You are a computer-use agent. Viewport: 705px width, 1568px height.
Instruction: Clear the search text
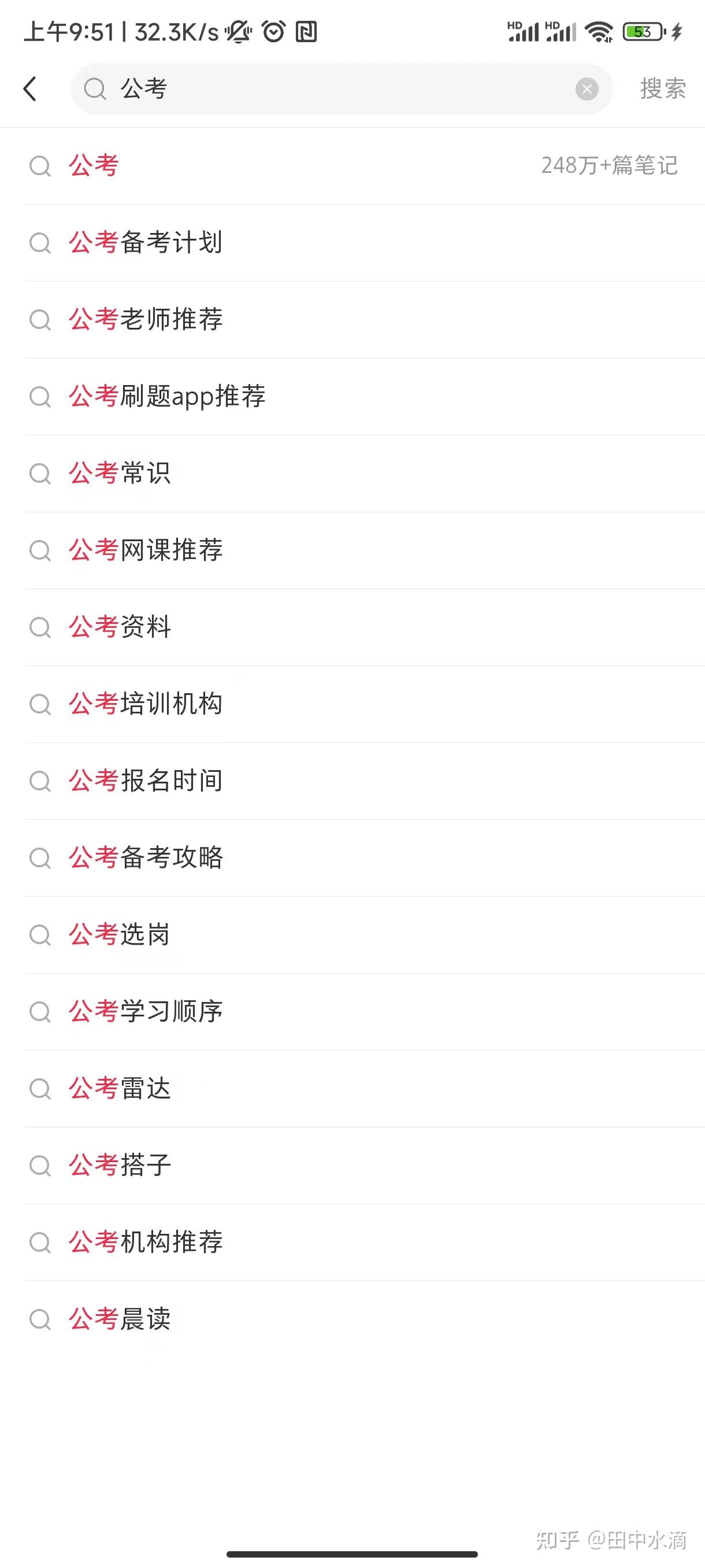coord(587,90)
